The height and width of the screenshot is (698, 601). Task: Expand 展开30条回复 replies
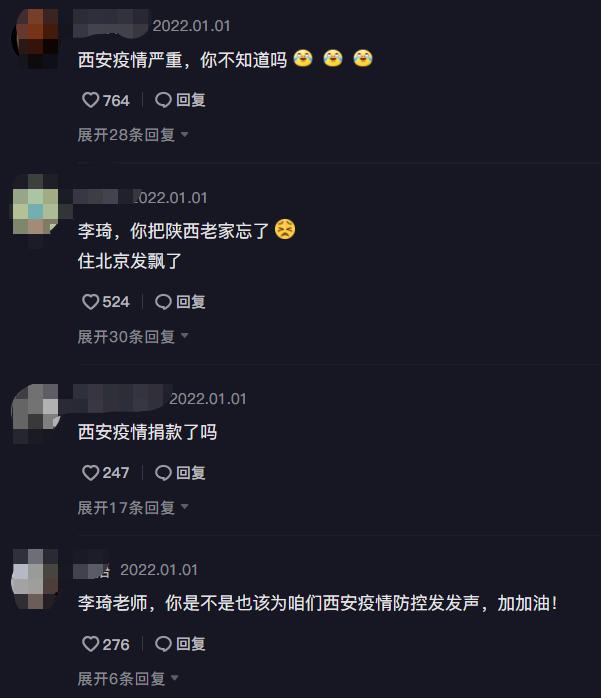(133, 336)
